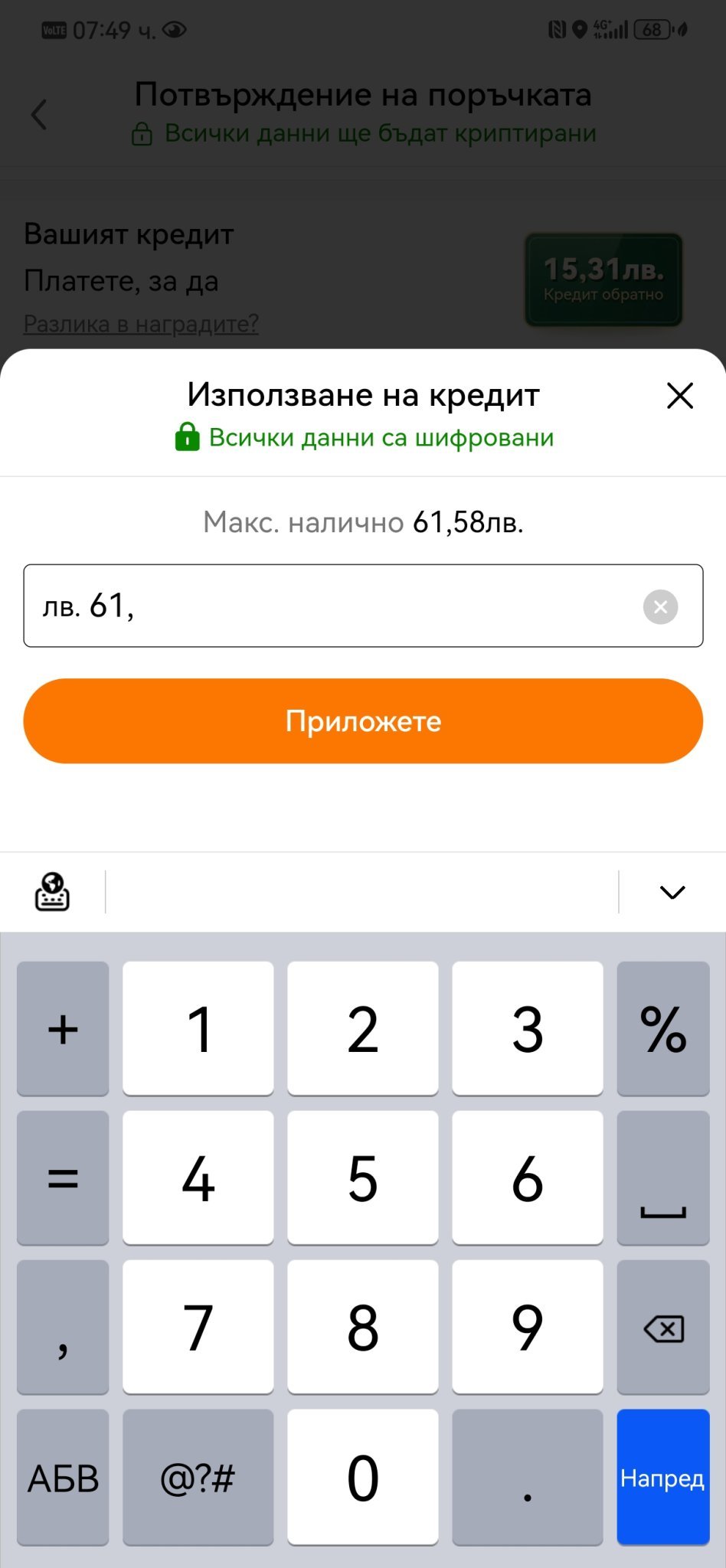This screenshot has width=726, height=1568.
Task: Type digit 8 on the keypad
Action: [x=363, y=1327]
